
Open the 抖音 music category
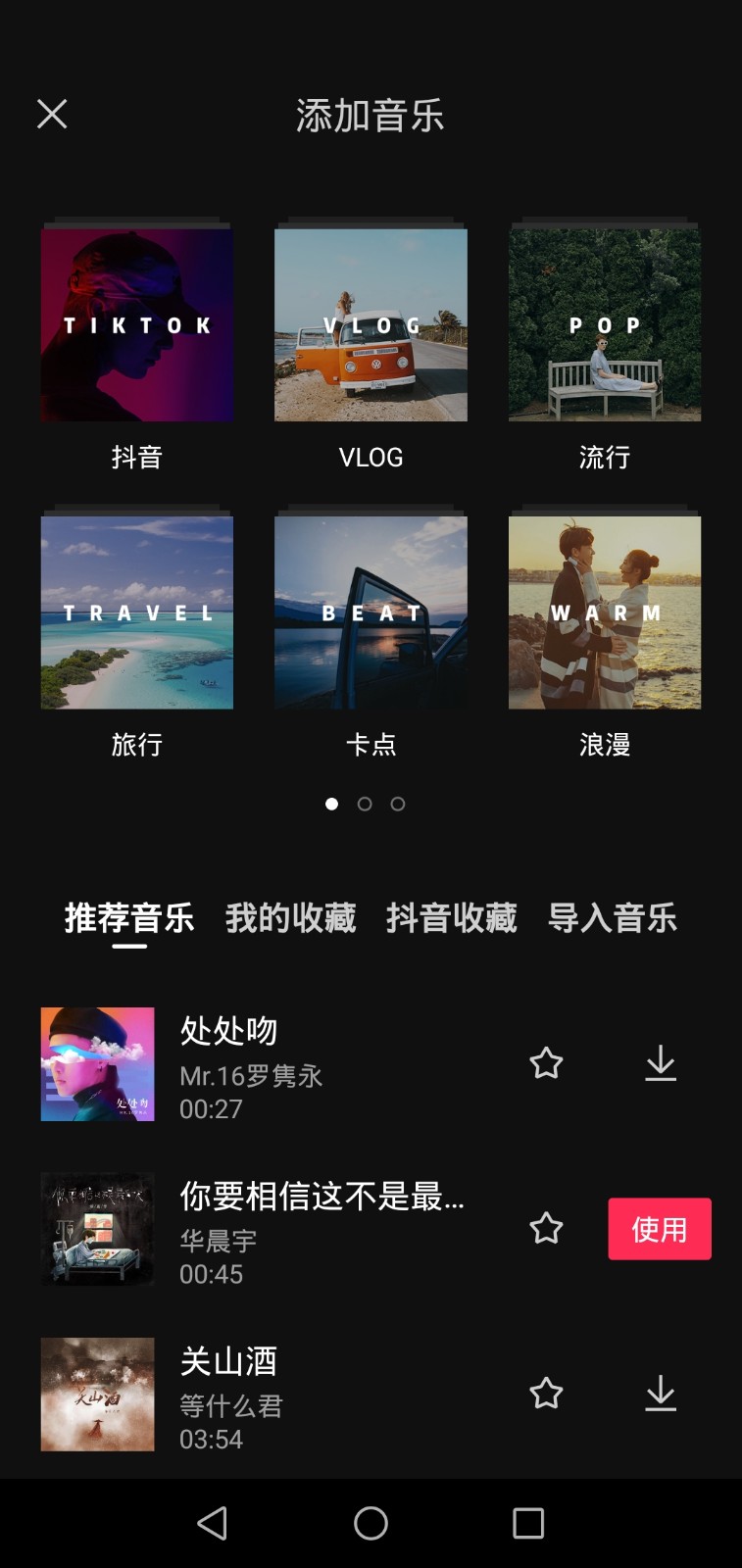coord(136,324)
